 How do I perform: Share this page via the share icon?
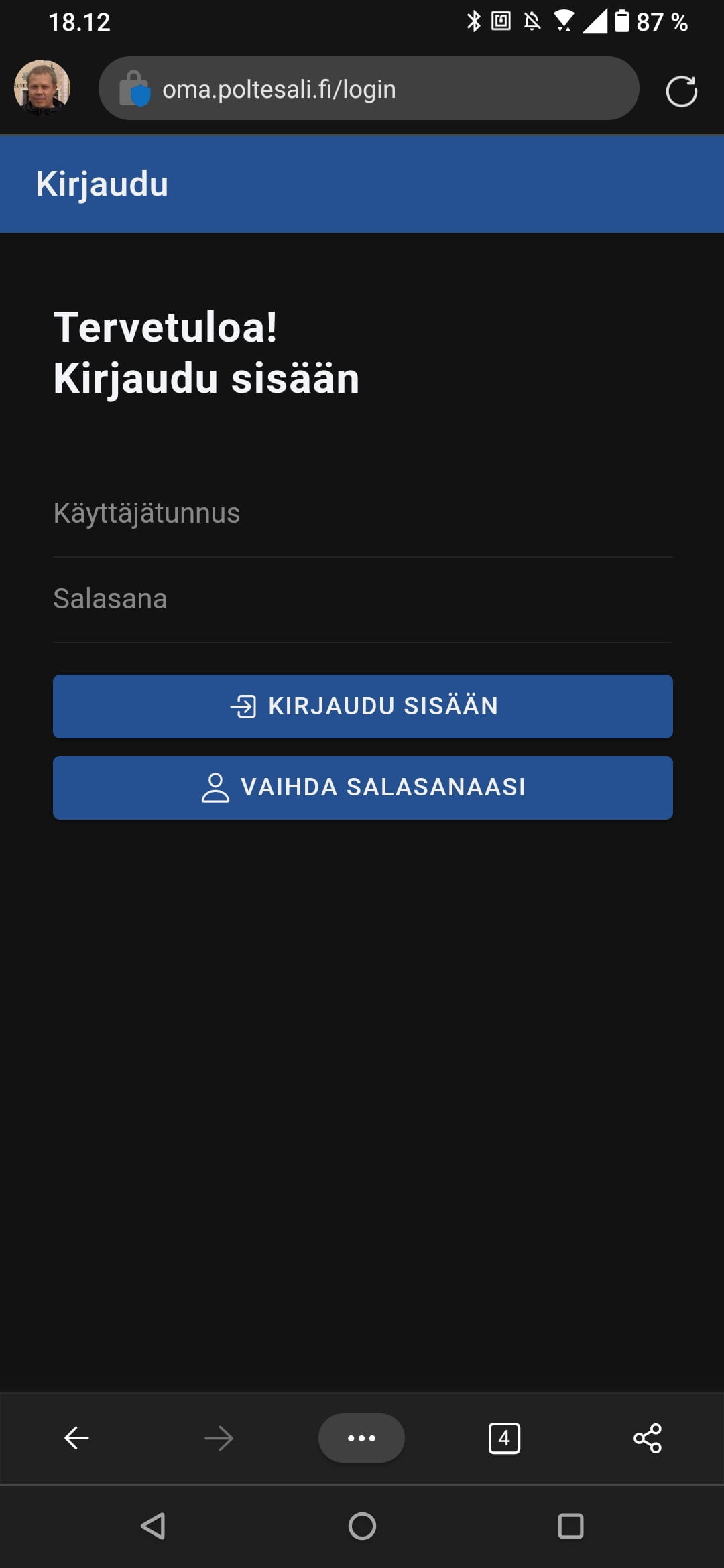pos(647,1438)
